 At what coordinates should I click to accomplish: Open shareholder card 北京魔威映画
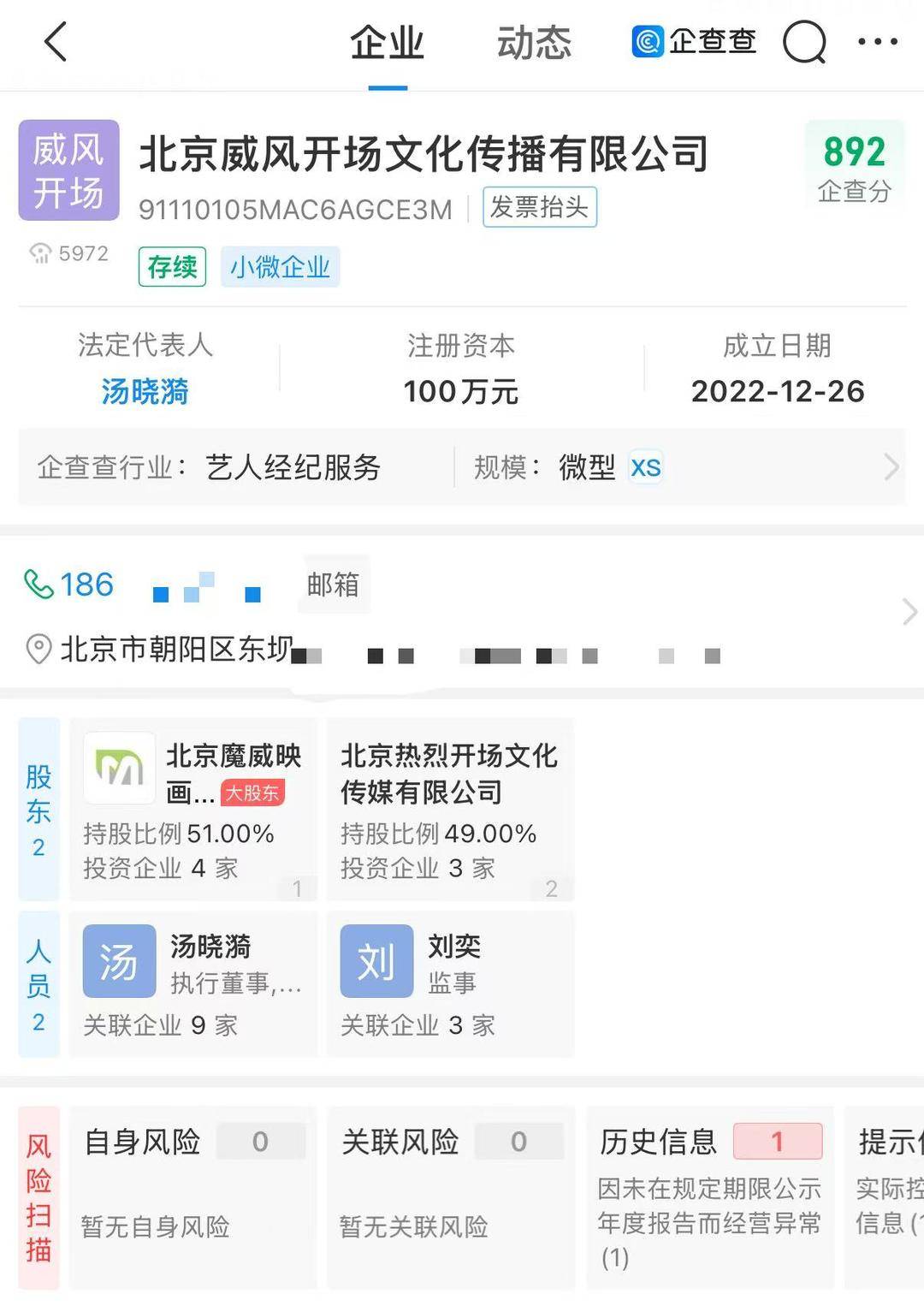(192, 809)
